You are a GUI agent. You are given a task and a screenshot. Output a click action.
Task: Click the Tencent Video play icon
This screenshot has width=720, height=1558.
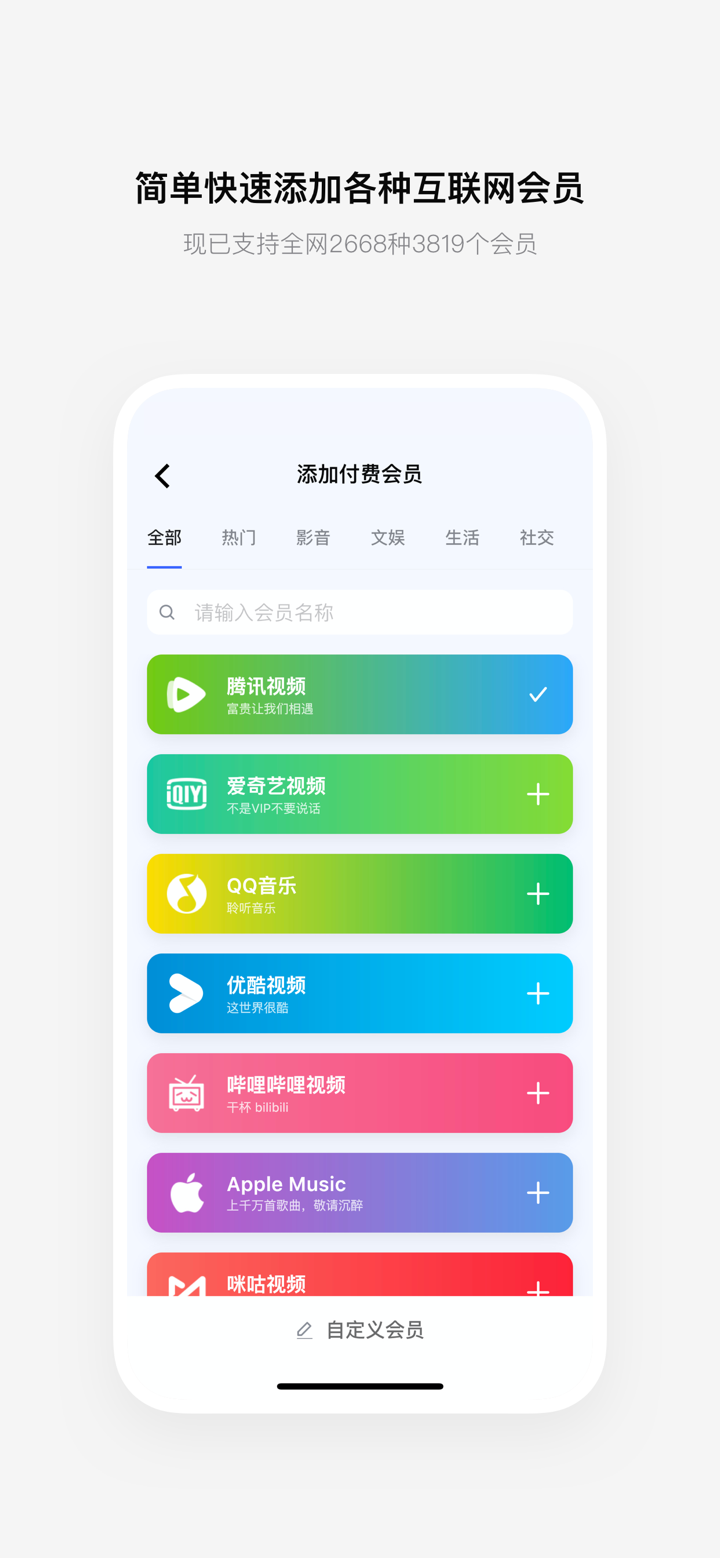184,693
